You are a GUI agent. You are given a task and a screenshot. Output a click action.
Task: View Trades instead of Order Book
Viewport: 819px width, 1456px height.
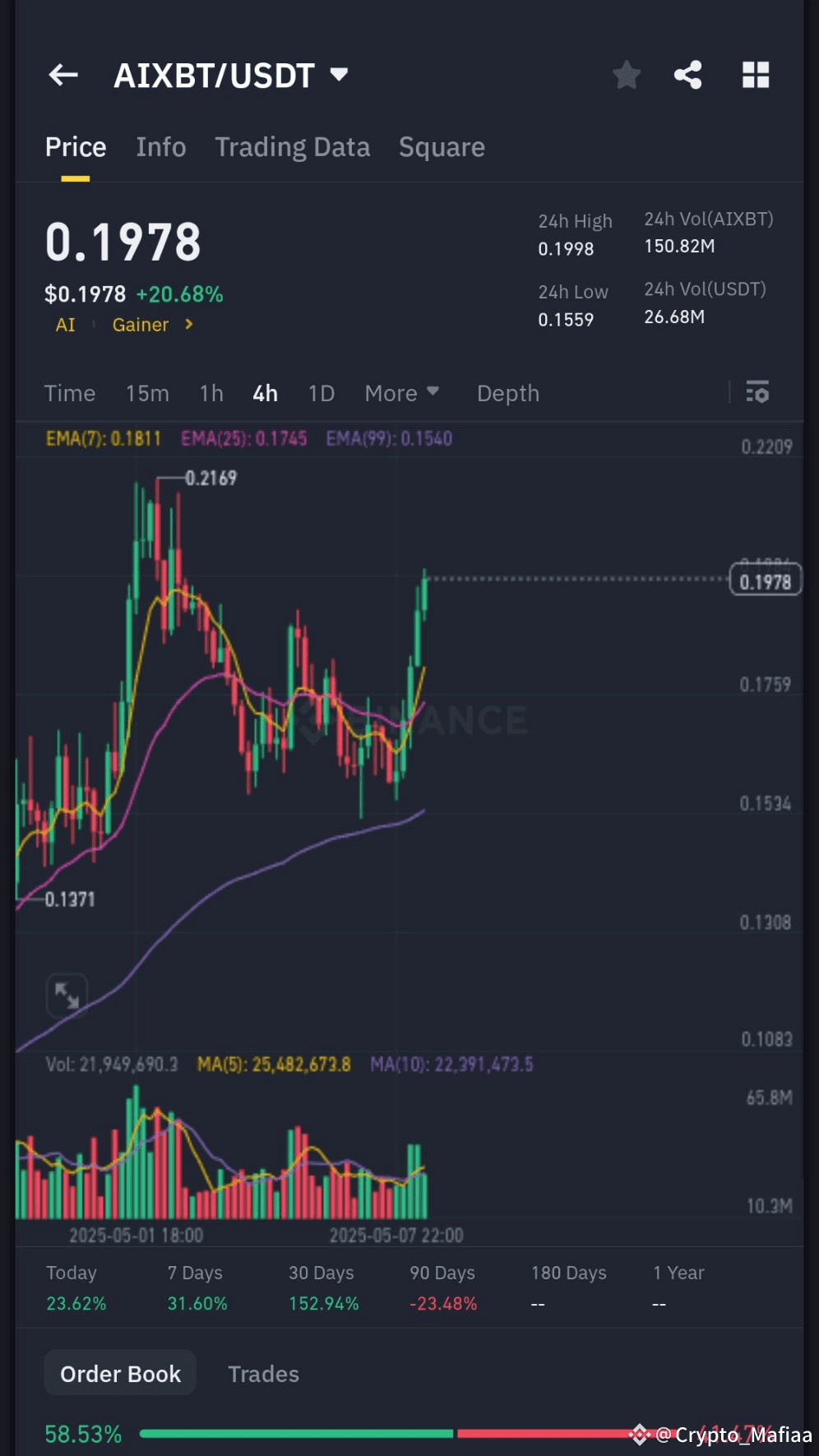click(x=263, y=1374)
